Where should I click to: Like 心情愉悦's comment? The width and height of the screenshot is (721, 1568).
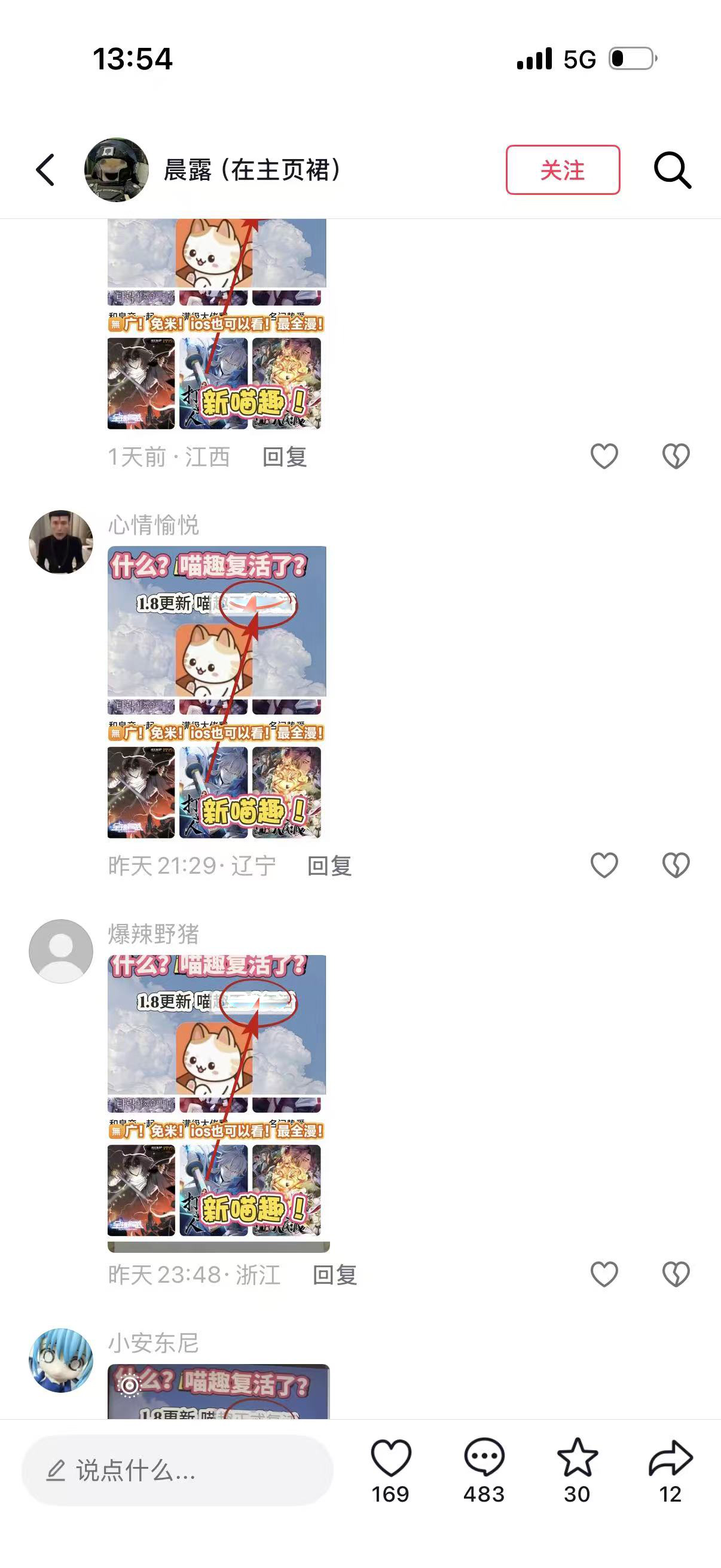[604, 865]
